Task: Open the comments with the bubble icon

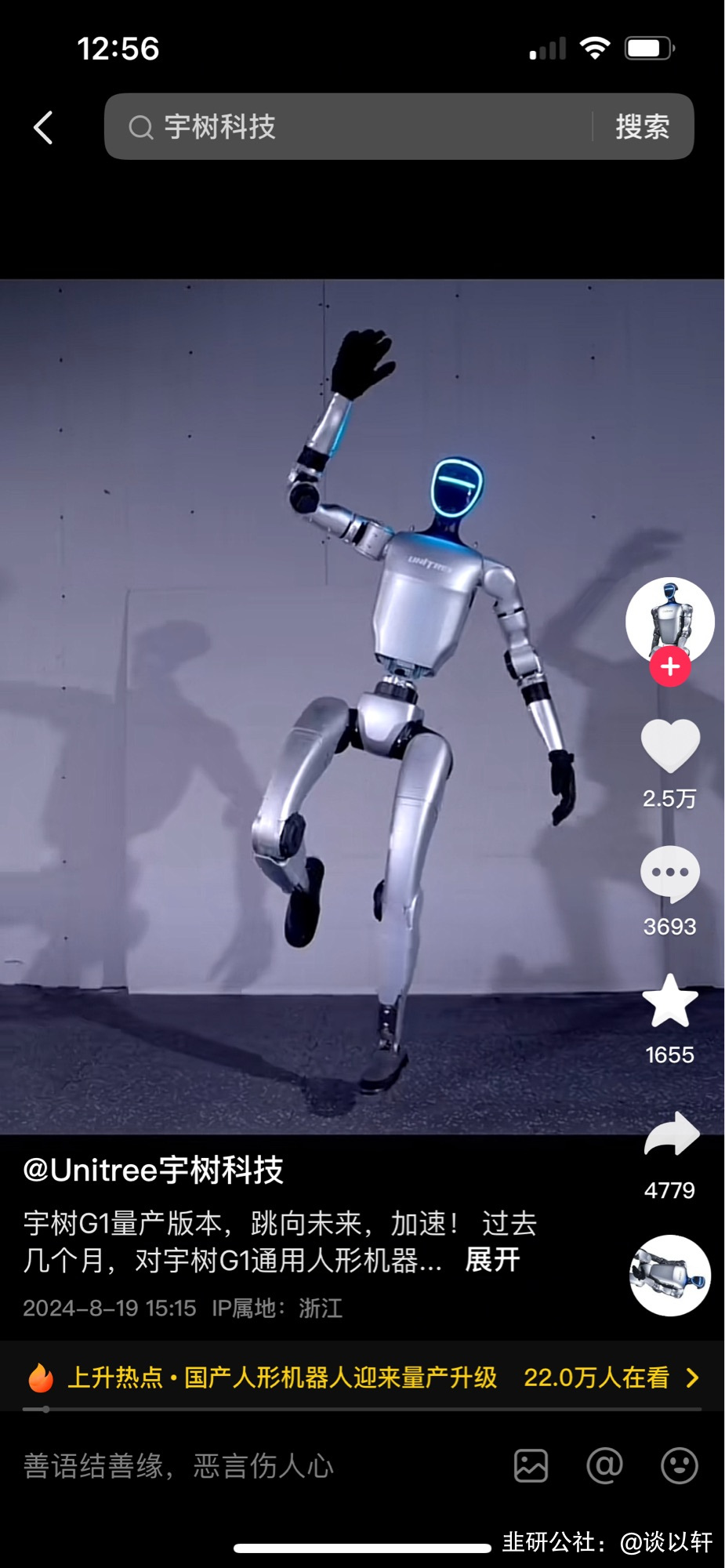Action: click(669, 873)
